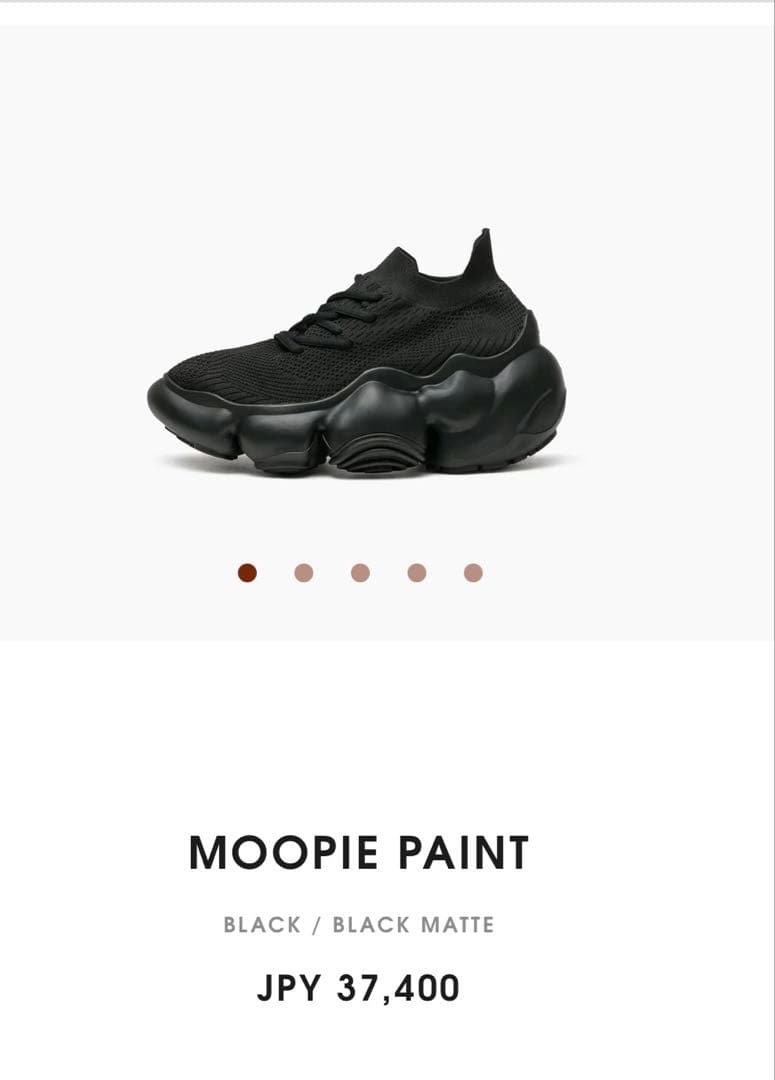
Task: Jump to the third image dot
Action: (357, 572)
